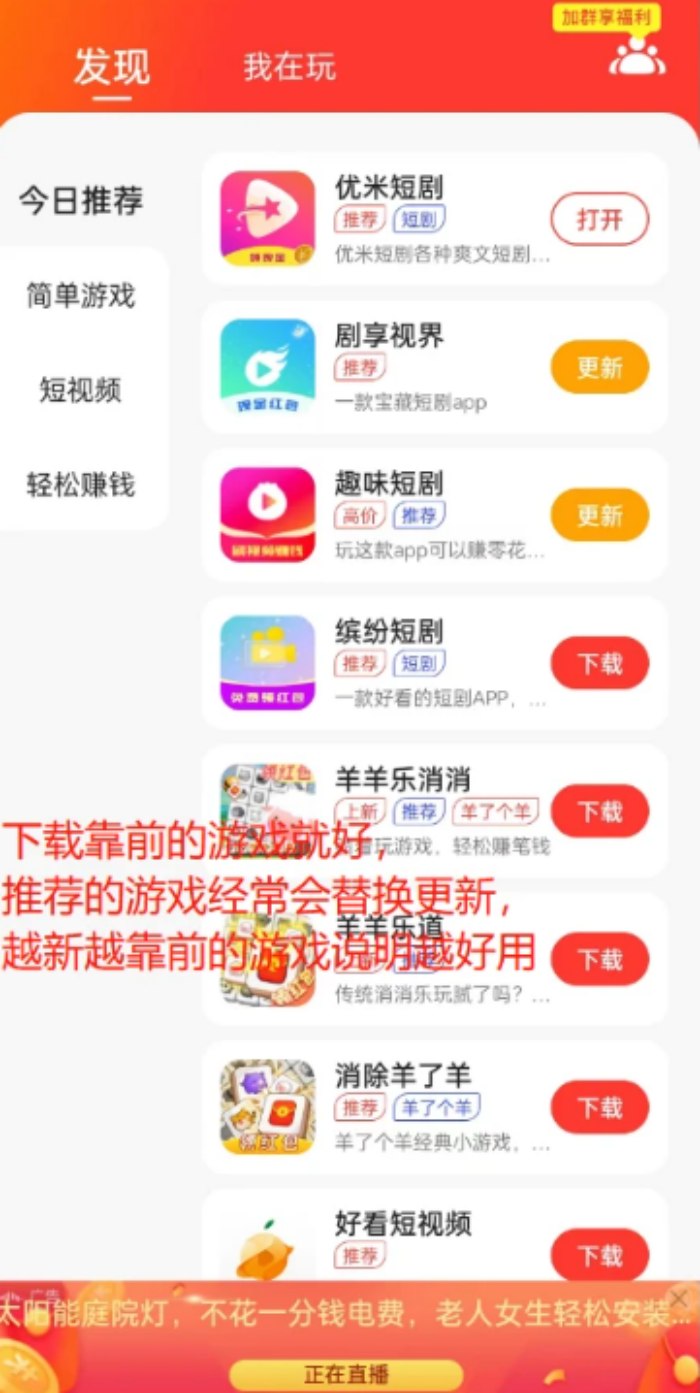This screenshot has height=1393, width=700.
Task: Update the 剧享视界 app
Action: point(599,367)
